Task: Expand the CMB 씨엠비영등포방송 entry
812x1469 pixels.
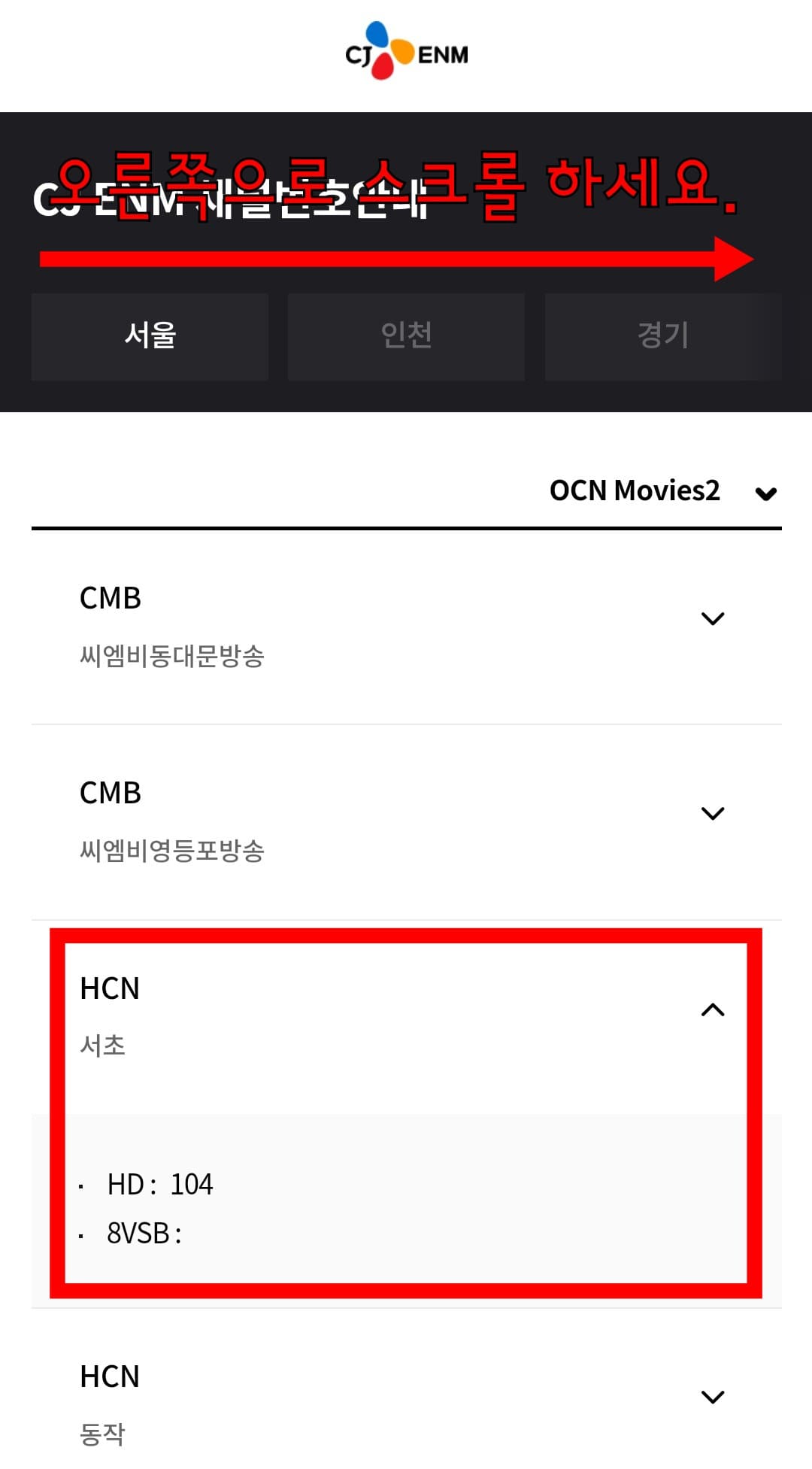Action: [712, 813]
